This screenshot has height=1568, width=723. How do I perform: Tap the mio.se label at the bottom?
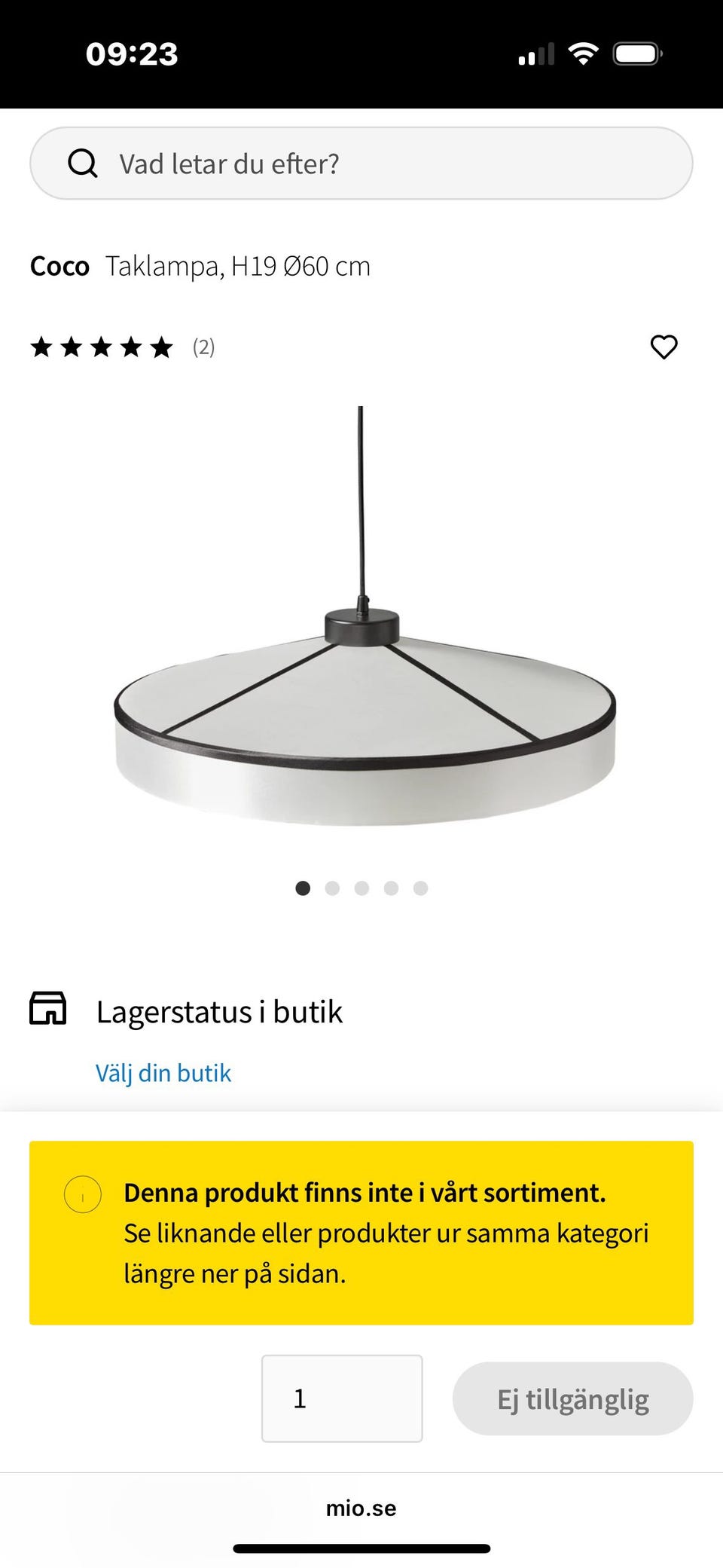pyautogui.click(x=361, y=1508)
